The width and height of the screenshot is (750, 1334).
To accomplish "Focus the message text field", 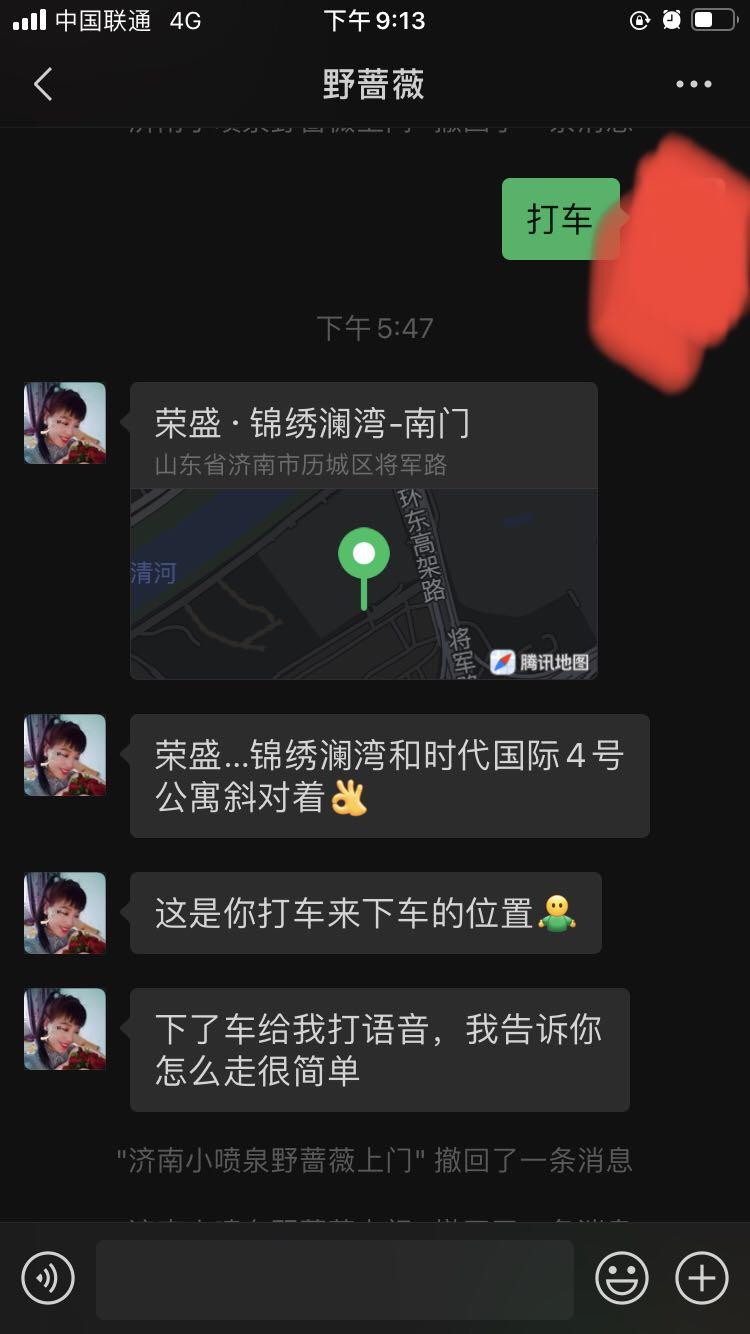I will (334, 1278).
